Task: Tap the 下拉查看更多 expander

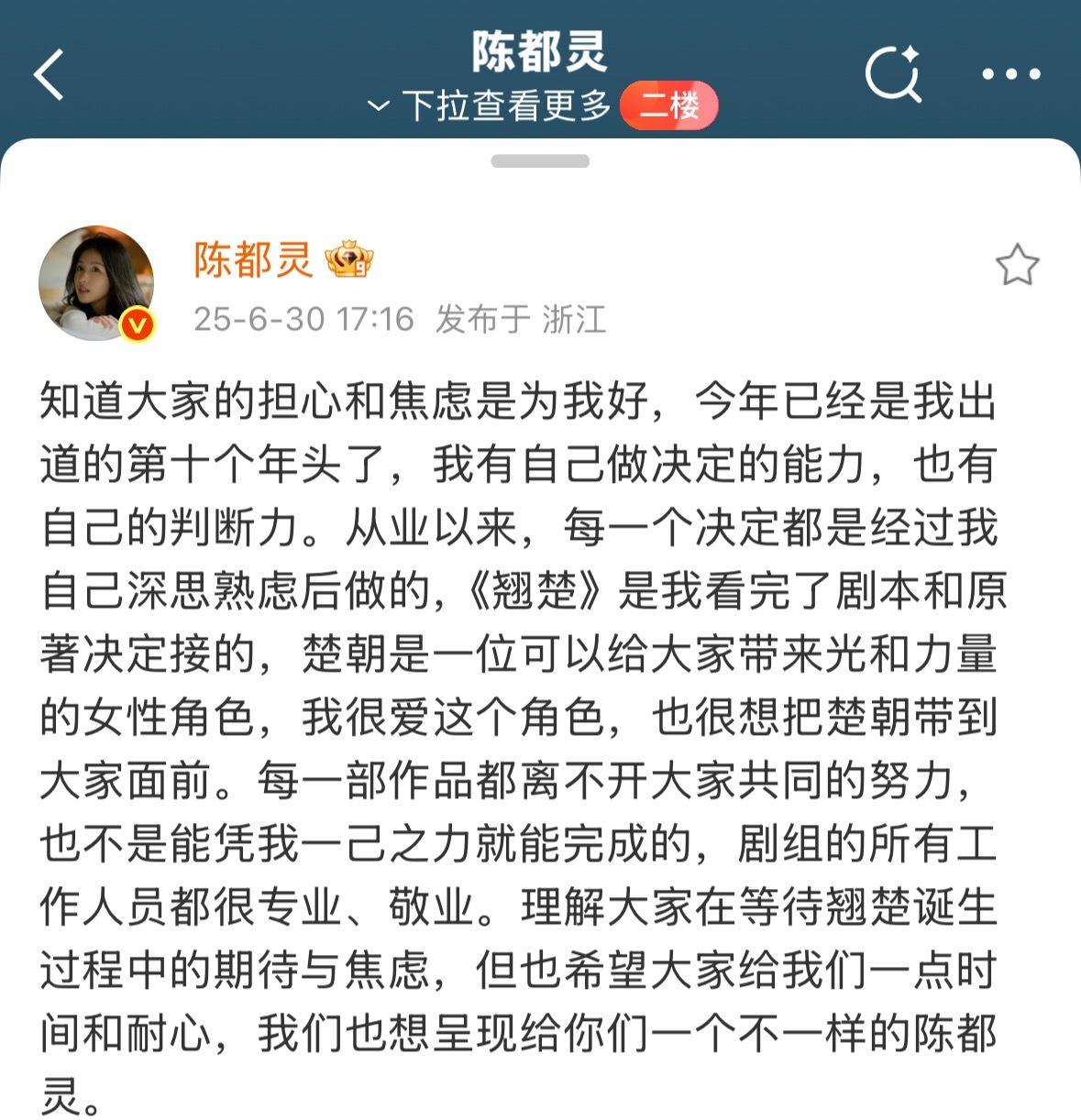Action: click(x=491, y=106)
